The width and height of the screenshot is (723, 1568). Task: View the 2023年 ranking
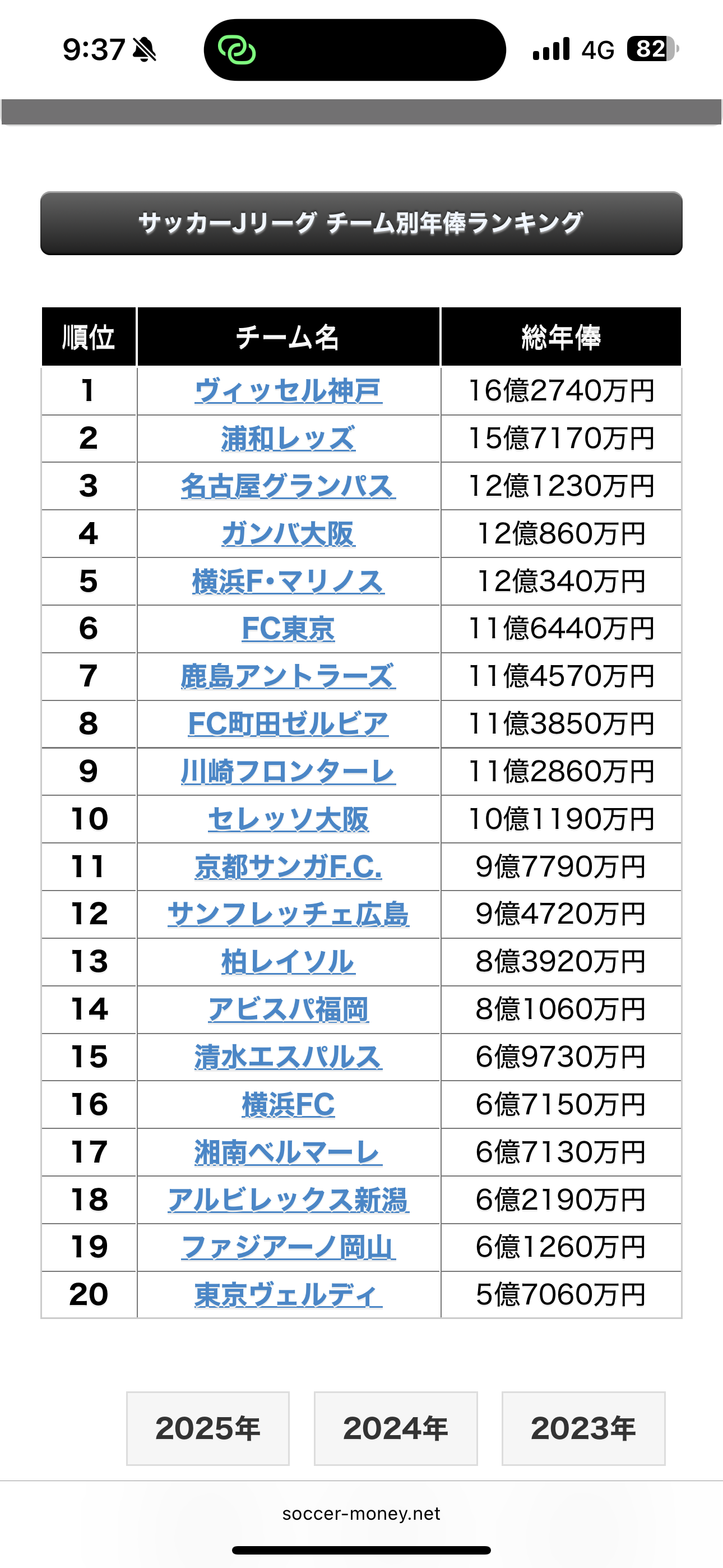pyautogui.click(x=583, y=1428)
